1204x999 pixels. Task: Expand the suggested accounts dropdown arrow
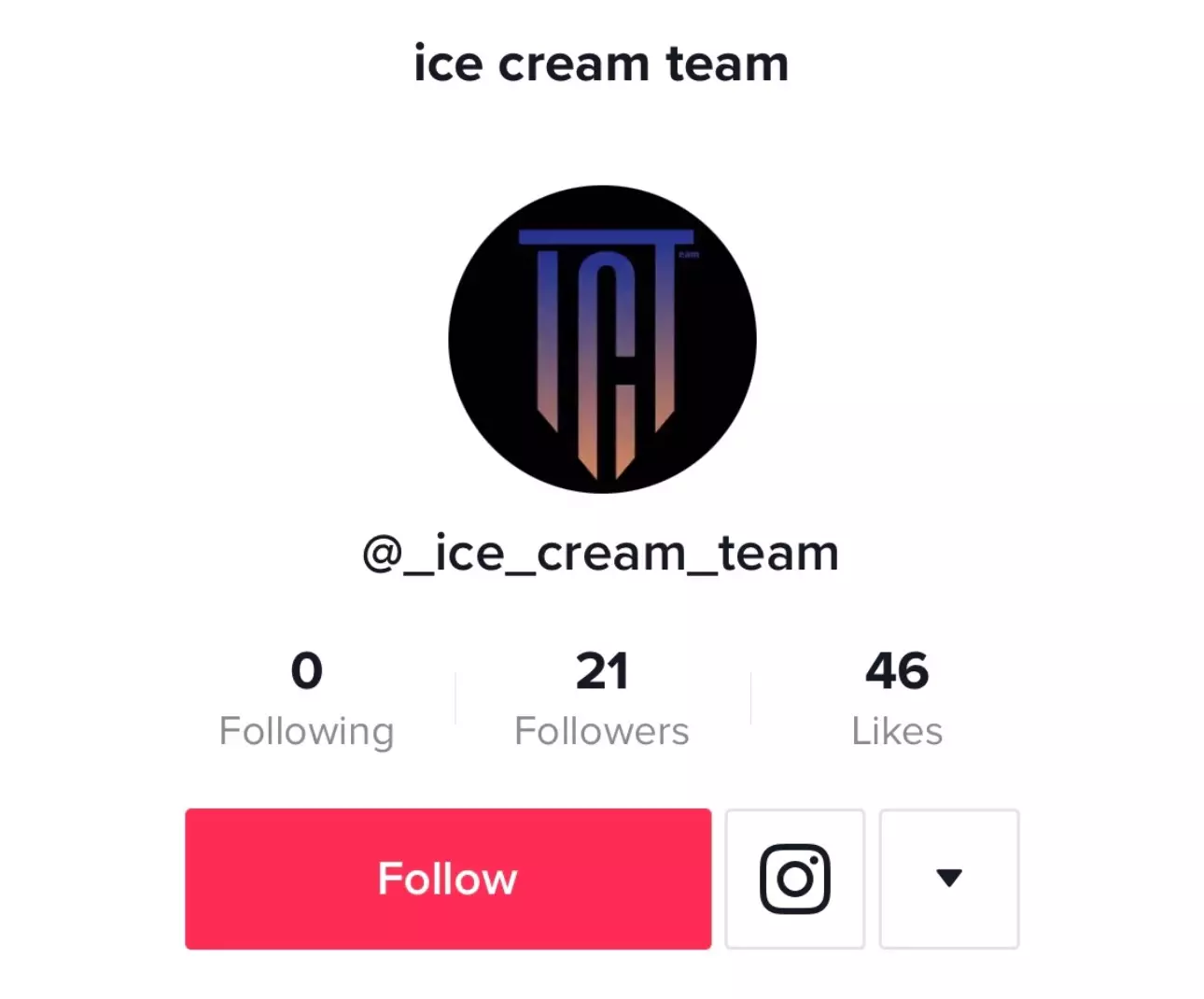(x=948, y=879)
